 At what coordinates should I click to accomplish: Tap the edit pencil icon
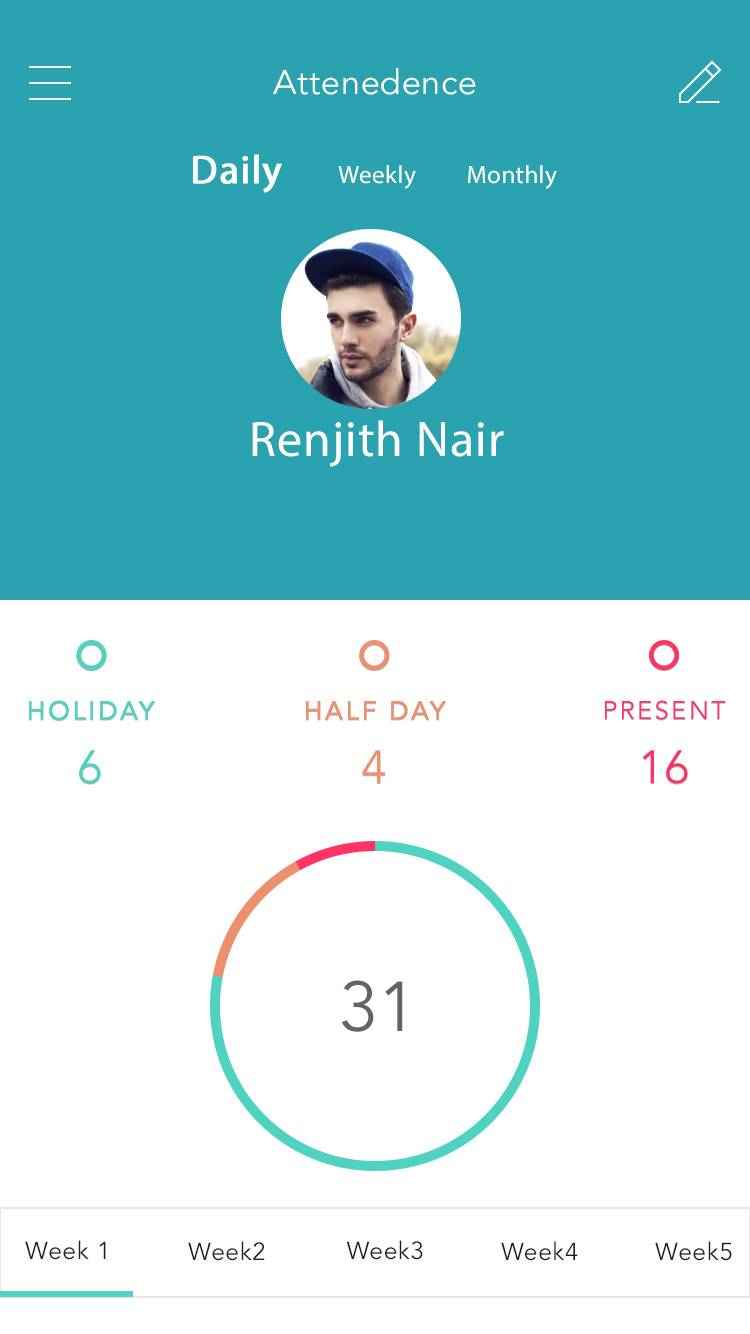[x=699, y=83]
